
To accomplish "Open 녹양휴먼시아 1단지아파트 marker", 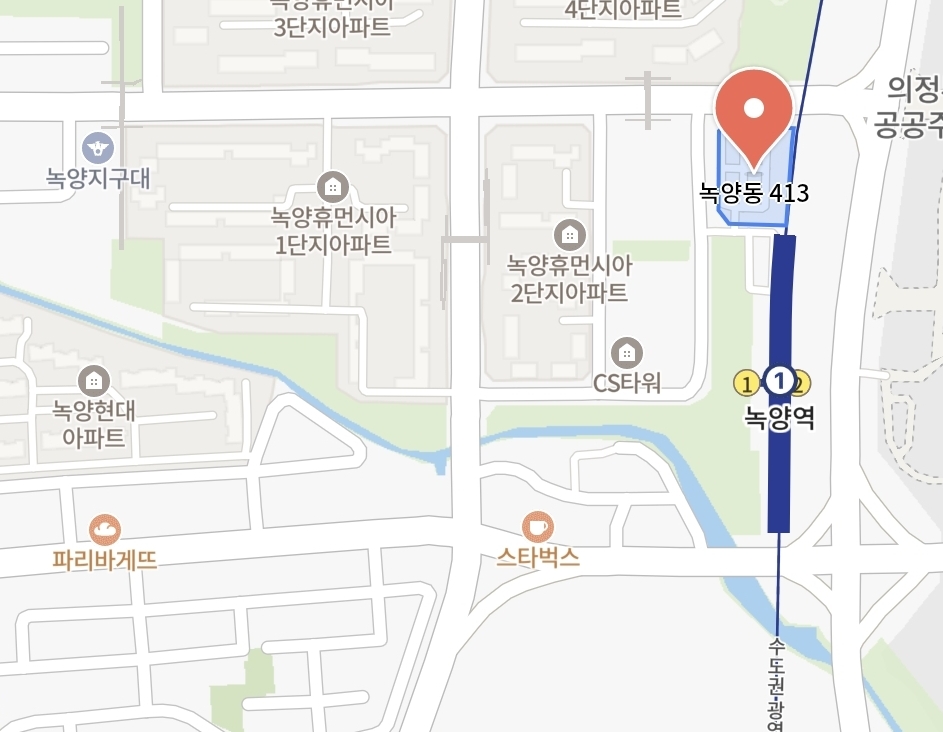I will pyautogui.click(x=332, y=186).
